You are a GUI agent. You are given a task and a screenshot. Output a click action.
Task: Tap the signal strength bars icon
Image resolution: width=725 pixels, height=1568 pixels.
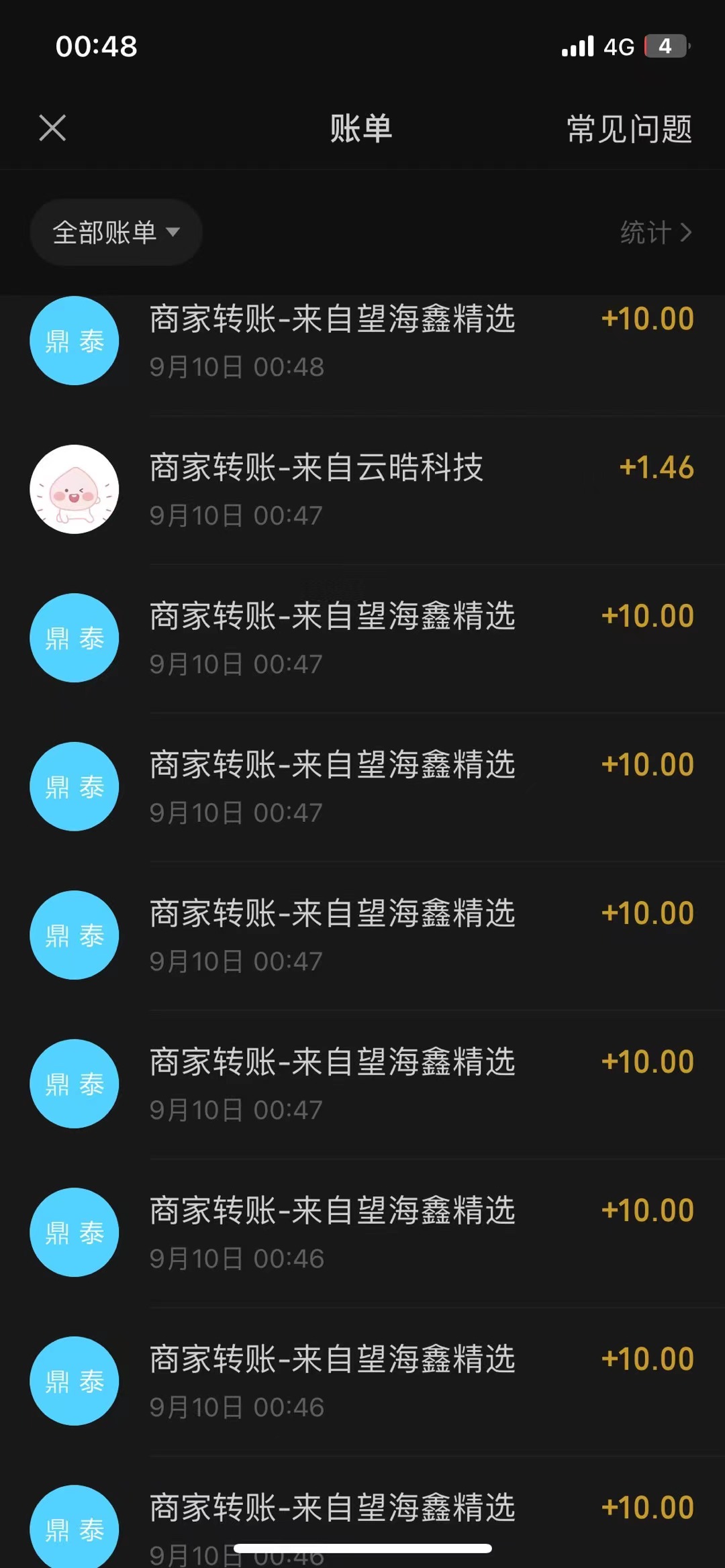pyautogui.click(x=578, y=44)
